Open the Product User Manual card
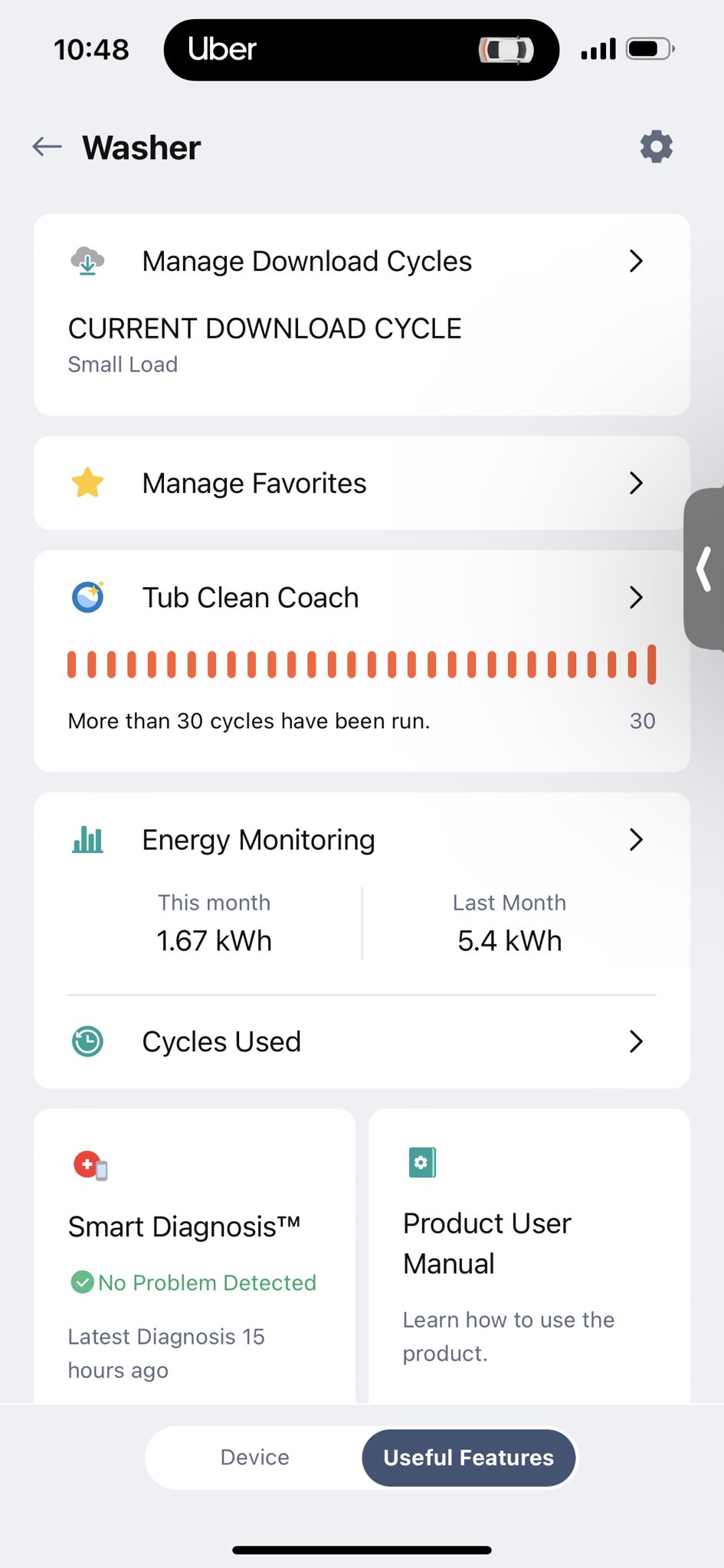This screenshot has width=724, height=1568. click(x=529, y=1256)
